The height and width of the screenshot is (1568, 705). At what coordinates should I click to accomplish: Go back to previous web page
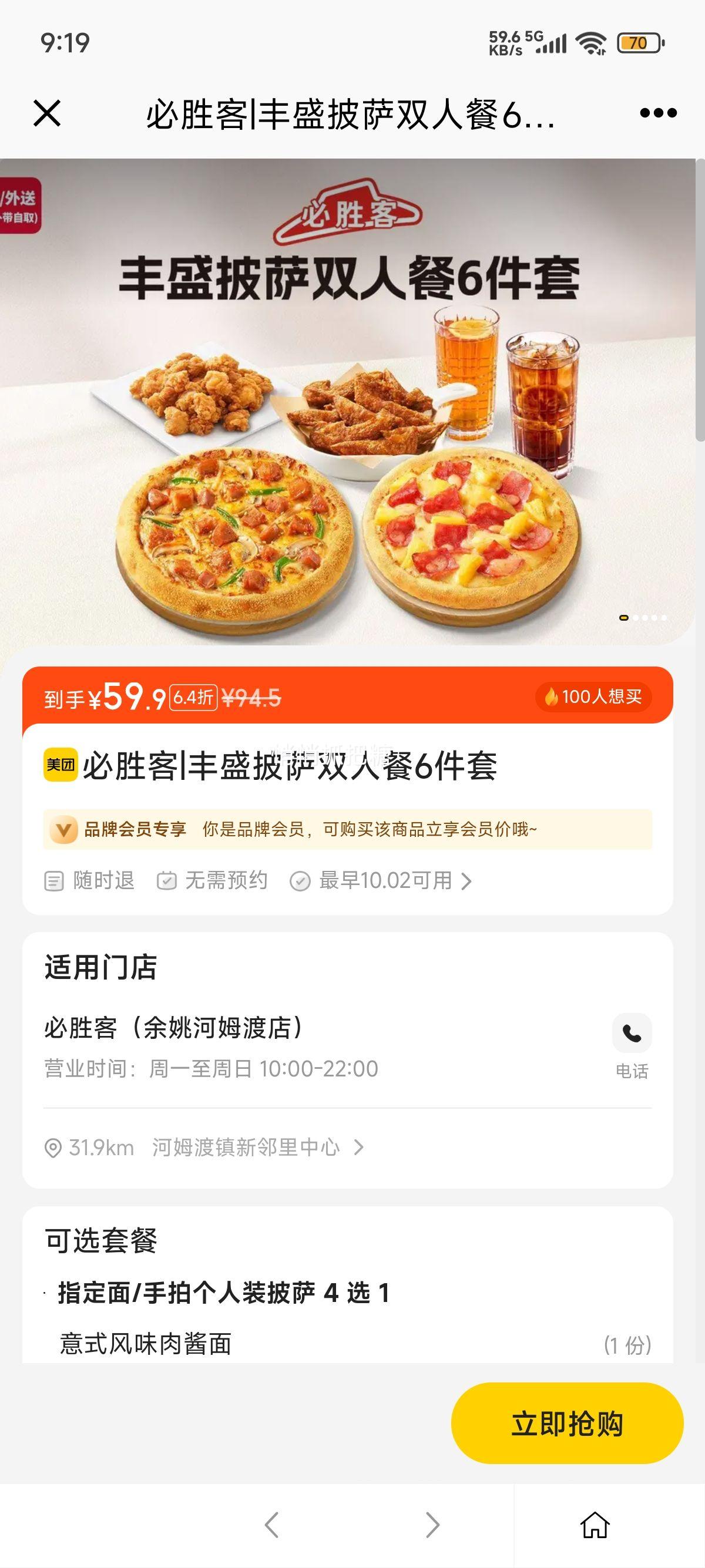click(272, 1525)
